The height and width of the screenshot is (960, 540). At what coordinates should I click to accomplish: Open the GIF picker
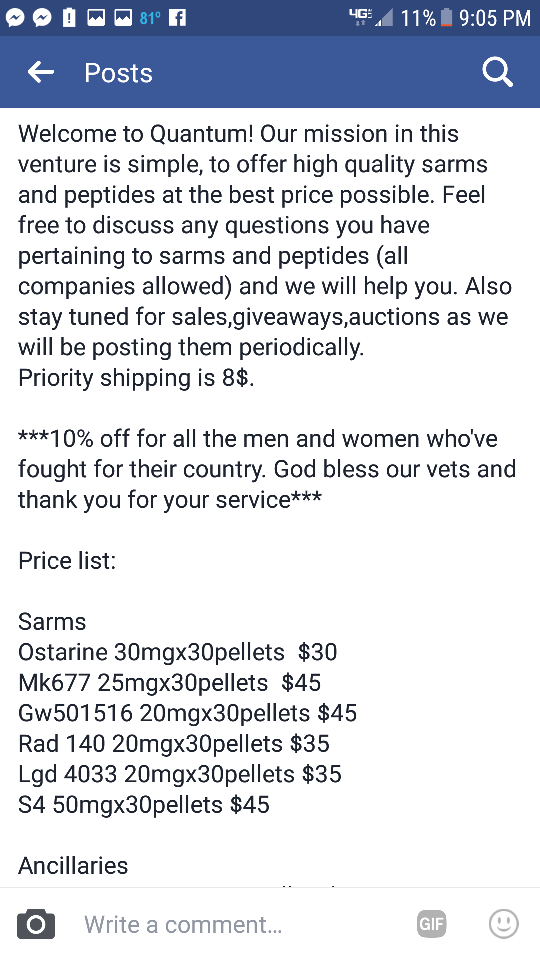(x=432, y=924)
